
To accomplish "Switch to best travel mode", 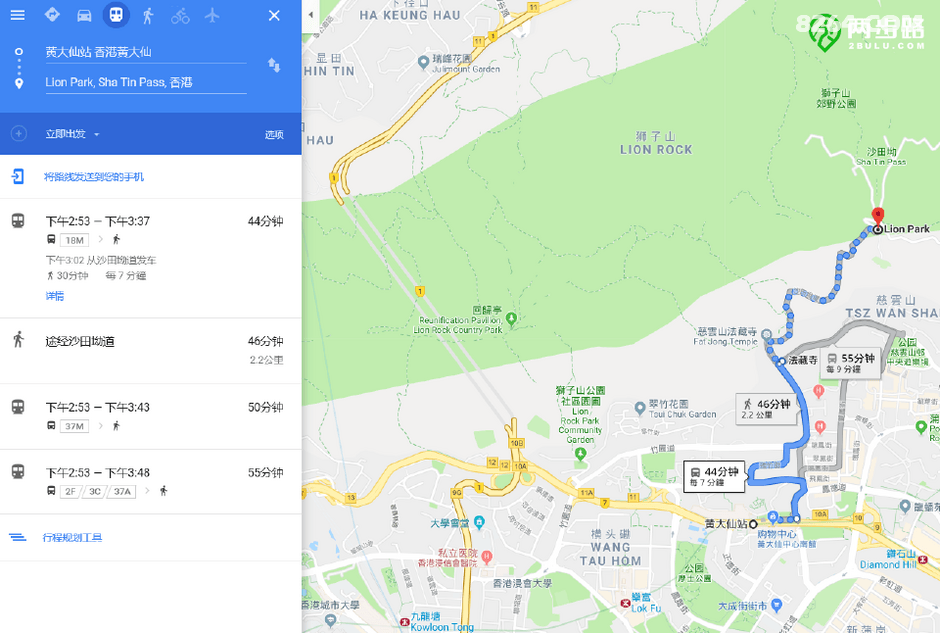I will [x=52, y=15].
